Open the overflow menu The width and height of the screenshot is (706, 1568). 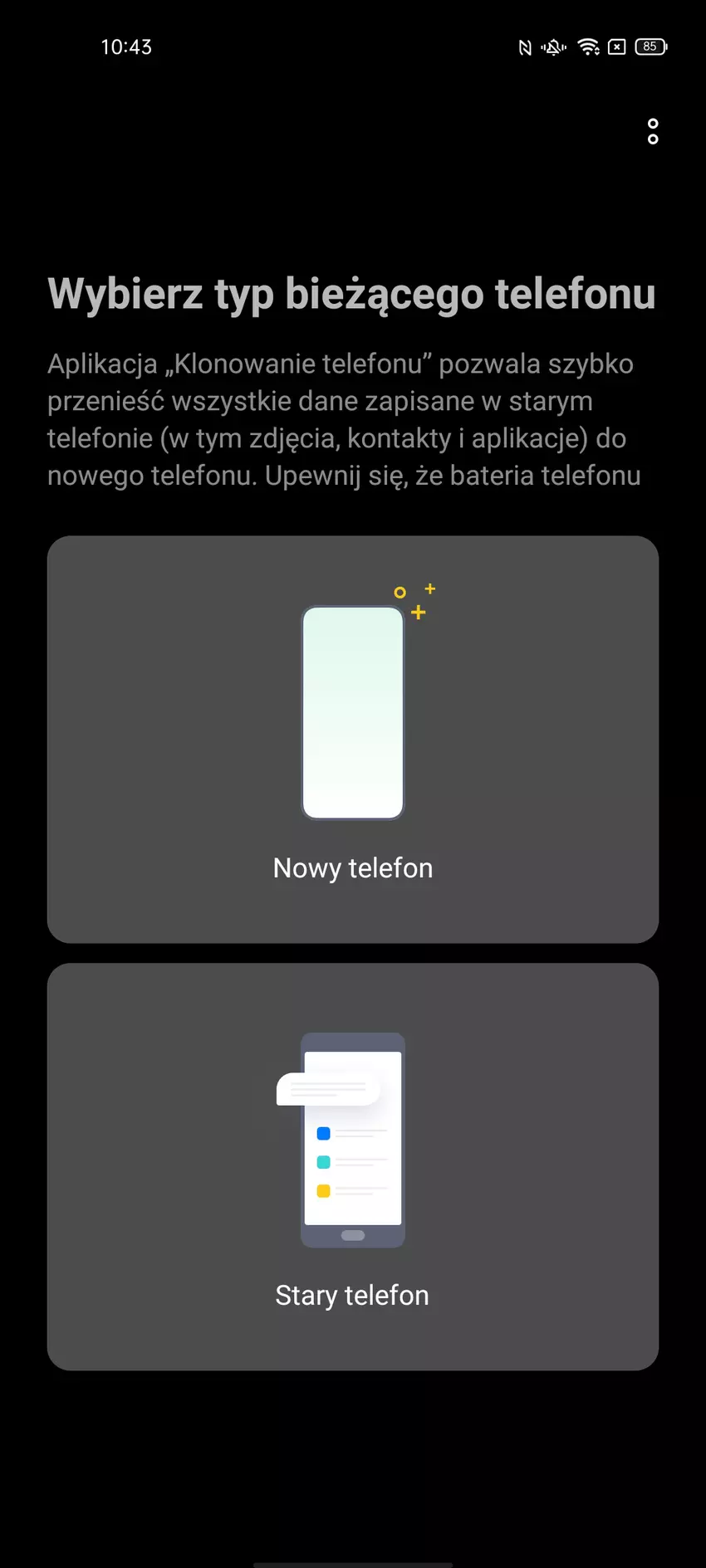coord(653,131)
